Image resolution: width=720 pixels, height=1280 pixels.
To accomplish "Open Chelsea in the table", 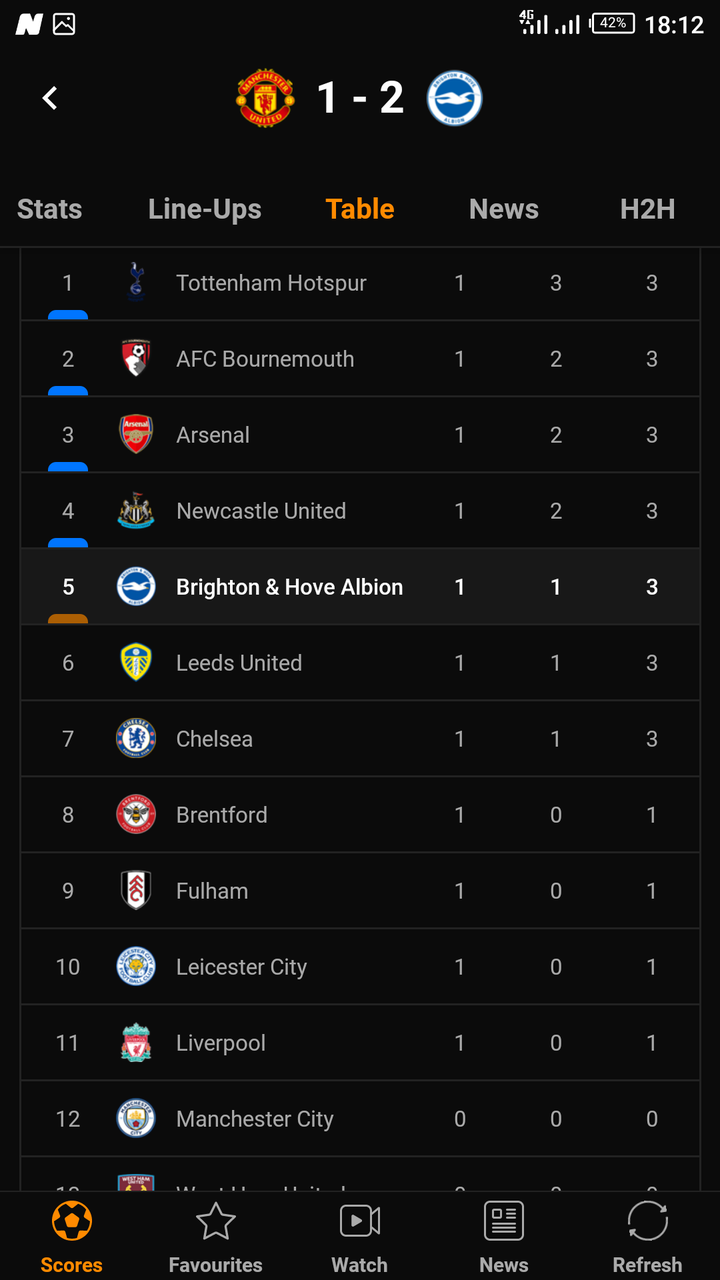I will click(x=360, y=739).
